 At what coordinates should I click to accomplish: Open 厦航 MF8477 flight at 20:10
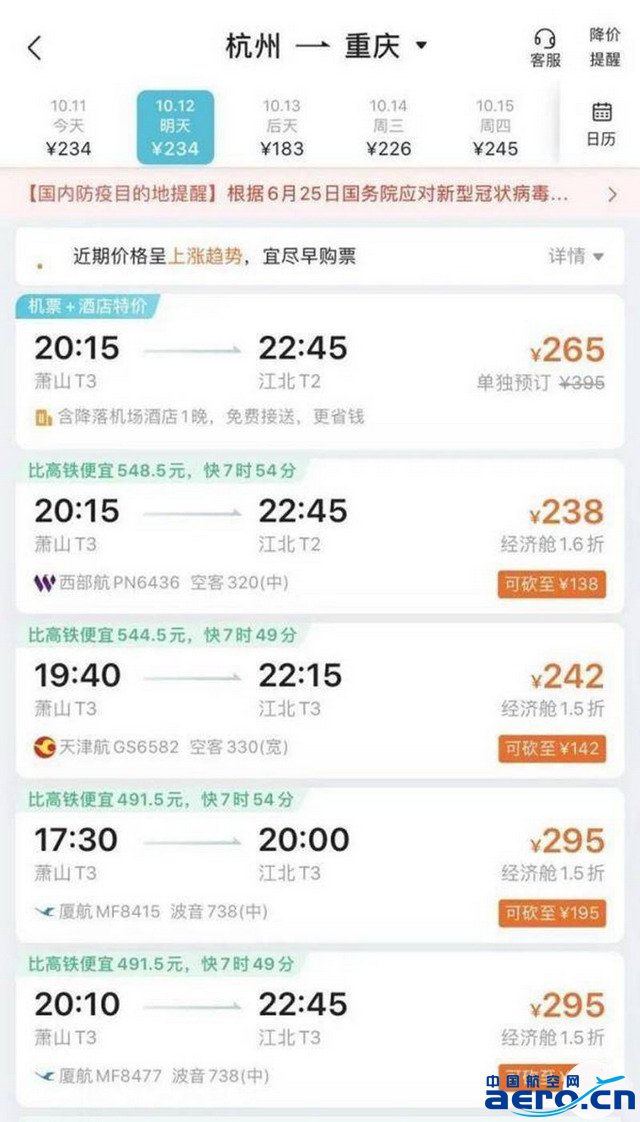pos(260,1025)
